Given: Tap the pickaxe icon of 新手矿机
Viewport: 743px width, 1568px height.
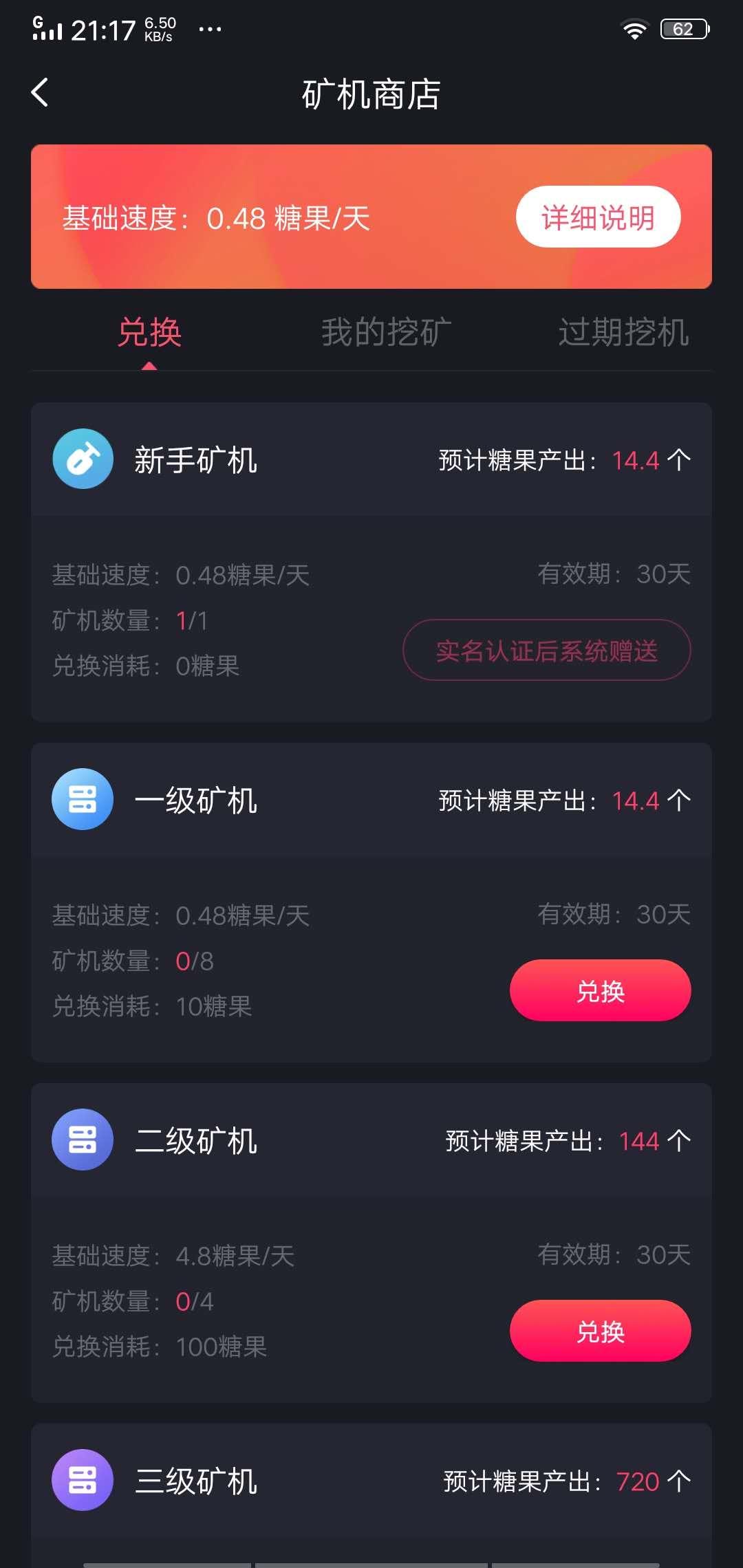Looking at the screenshot, I should [83, 459].
